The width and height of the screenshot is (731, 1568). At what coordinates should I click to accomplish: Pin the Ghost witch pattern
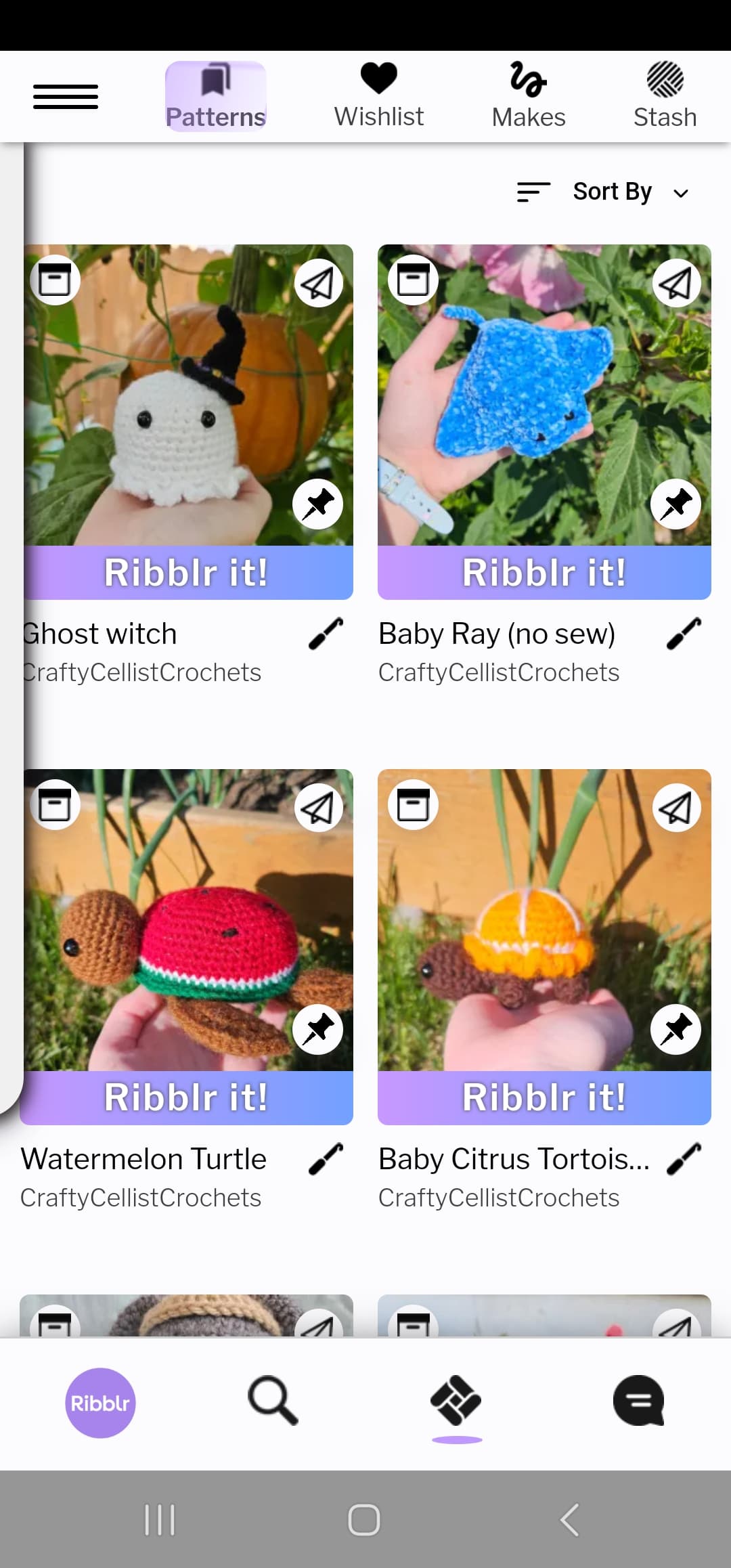pos(317,504)
